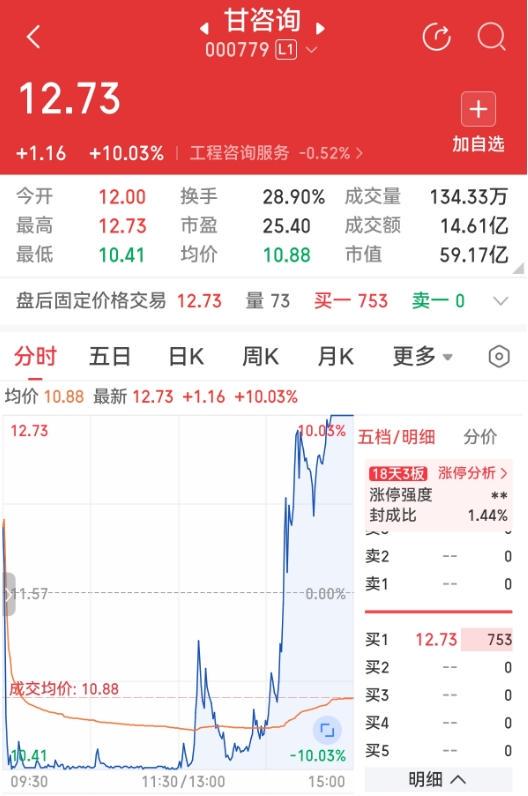
Task: Switch to the next stock arrow
Action: [320, 28]
